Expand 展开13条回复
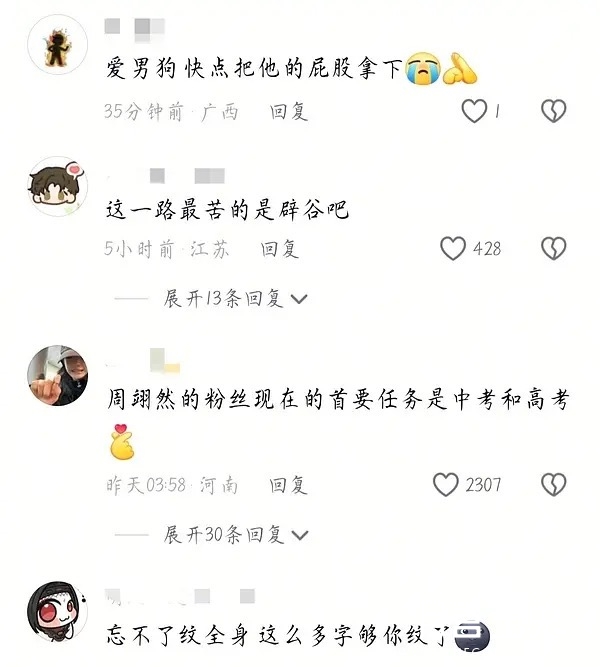 [236, 298]
